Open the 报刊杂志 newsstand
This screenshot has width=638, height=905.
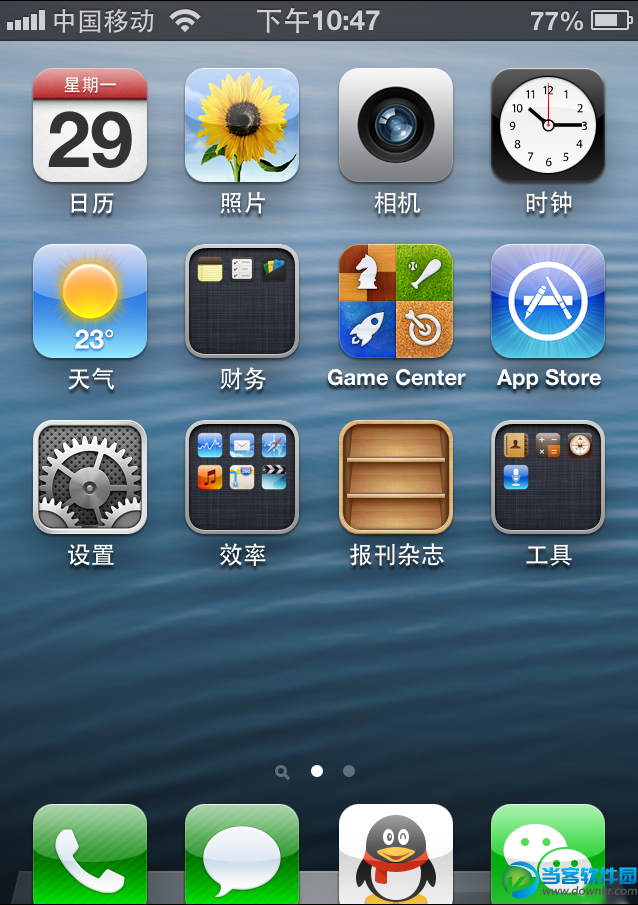tap(396, 477)
